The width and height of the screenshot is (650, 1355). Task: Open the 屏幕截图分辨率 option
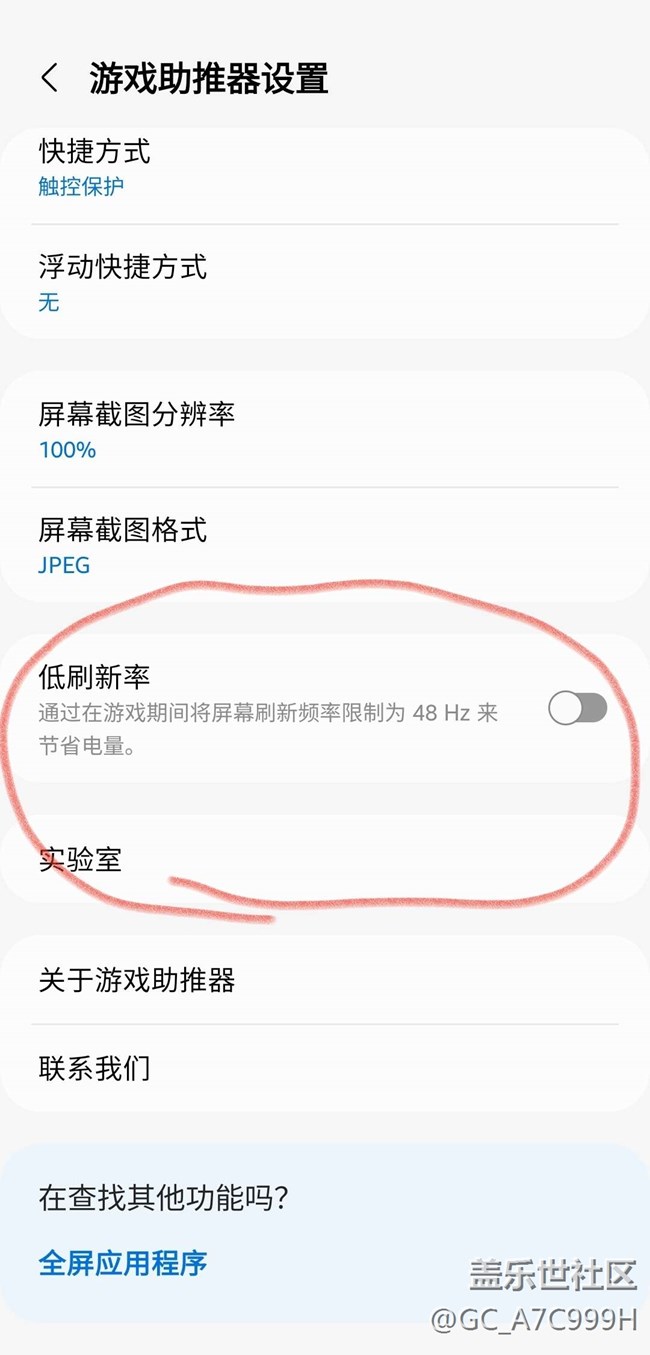pyautogui.click(x=325, y=430)
